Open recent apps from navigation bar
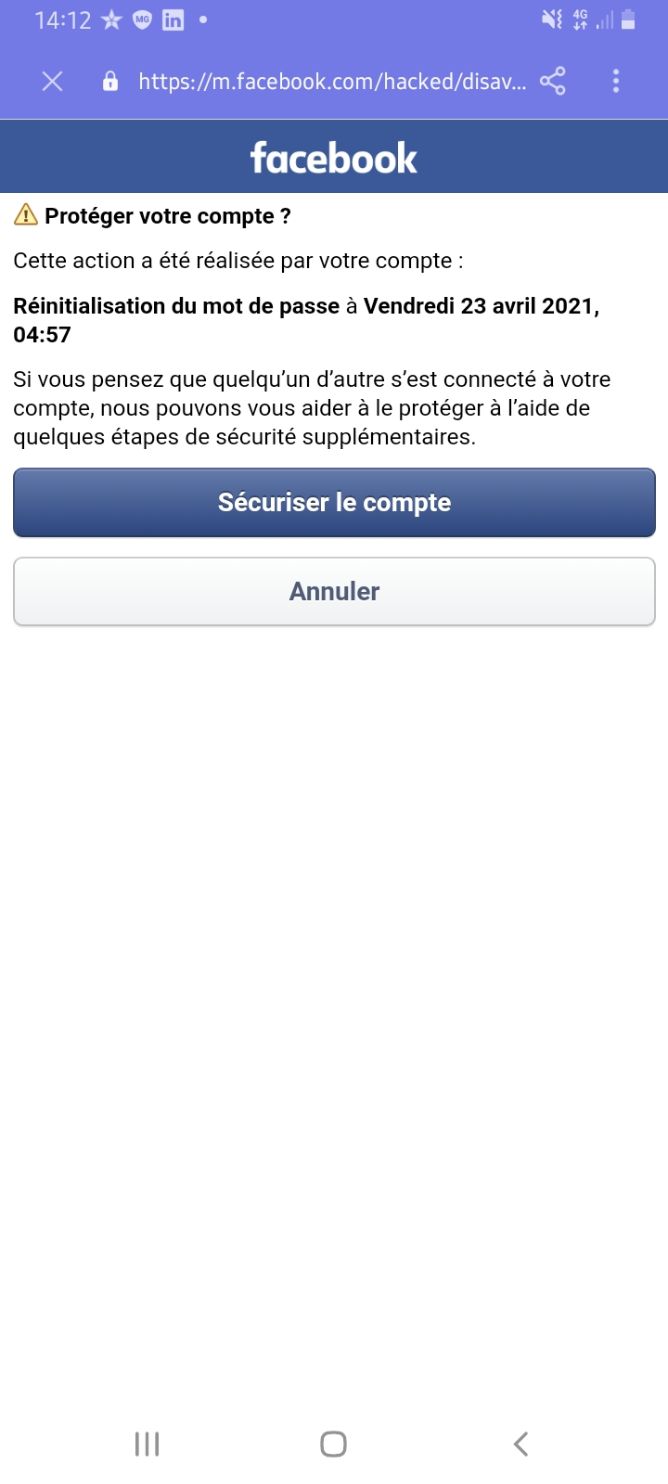This screenshot has height=1484, width=668. click(147, 1443)
